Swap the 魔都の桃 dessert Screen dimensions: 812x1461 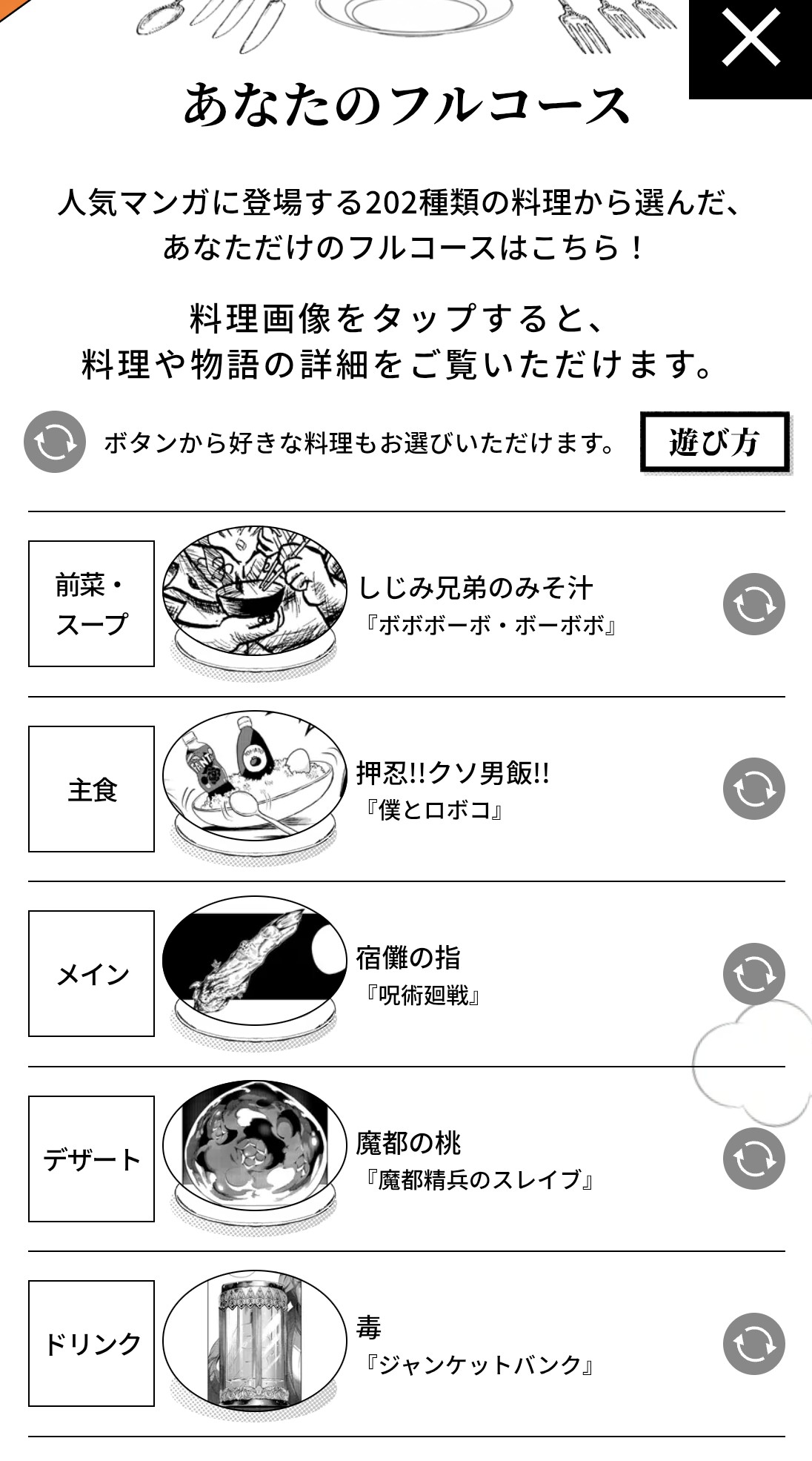coord(753,1159)
